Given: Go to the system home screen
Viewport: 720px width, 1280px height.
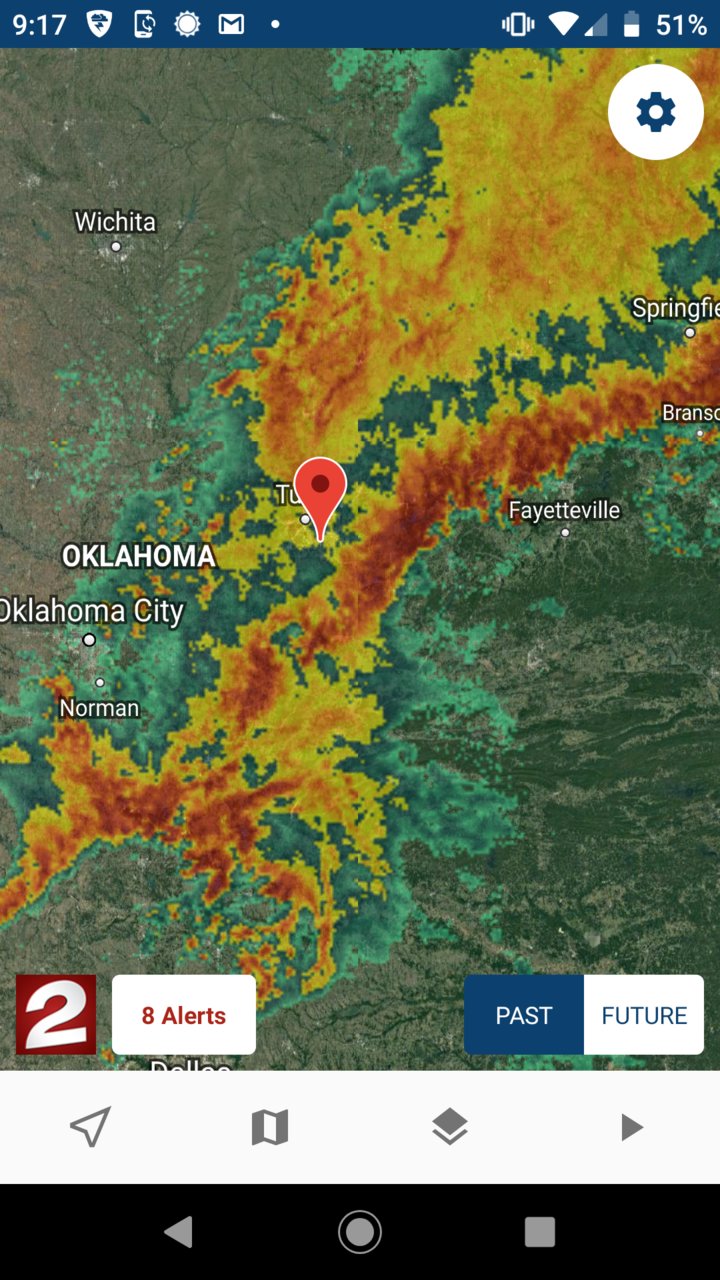Looking at the screenshot, I should pos(360,1232).
